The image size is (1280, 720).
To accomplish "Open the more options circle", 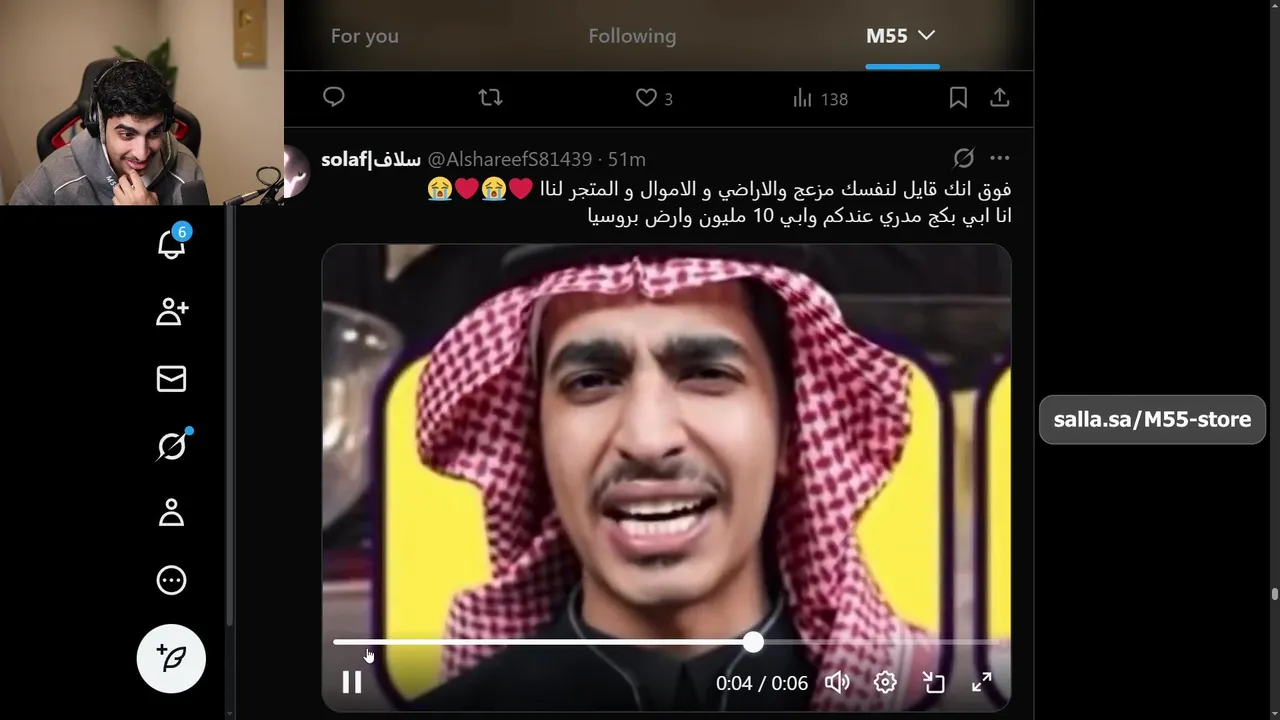I will click(171, 580).
